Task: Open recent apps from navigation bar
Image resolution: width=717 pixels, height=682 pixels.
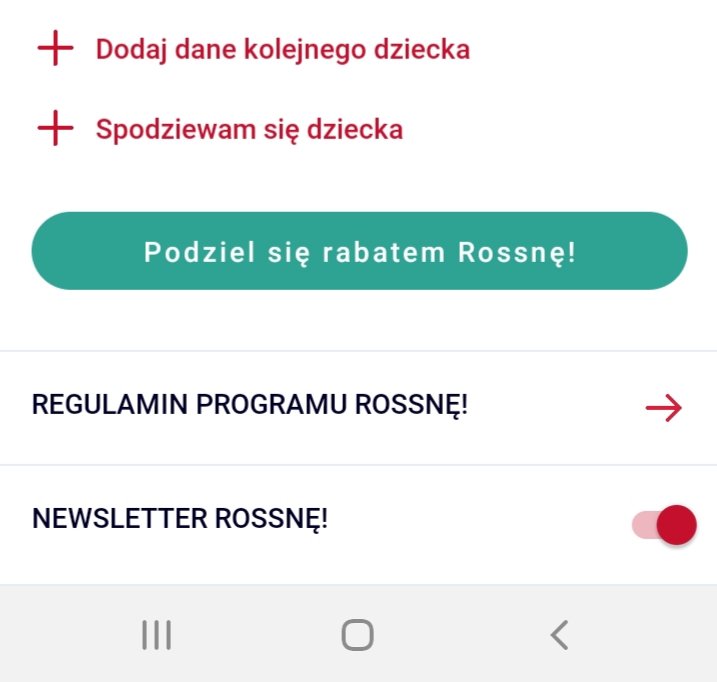Action: 157,634
